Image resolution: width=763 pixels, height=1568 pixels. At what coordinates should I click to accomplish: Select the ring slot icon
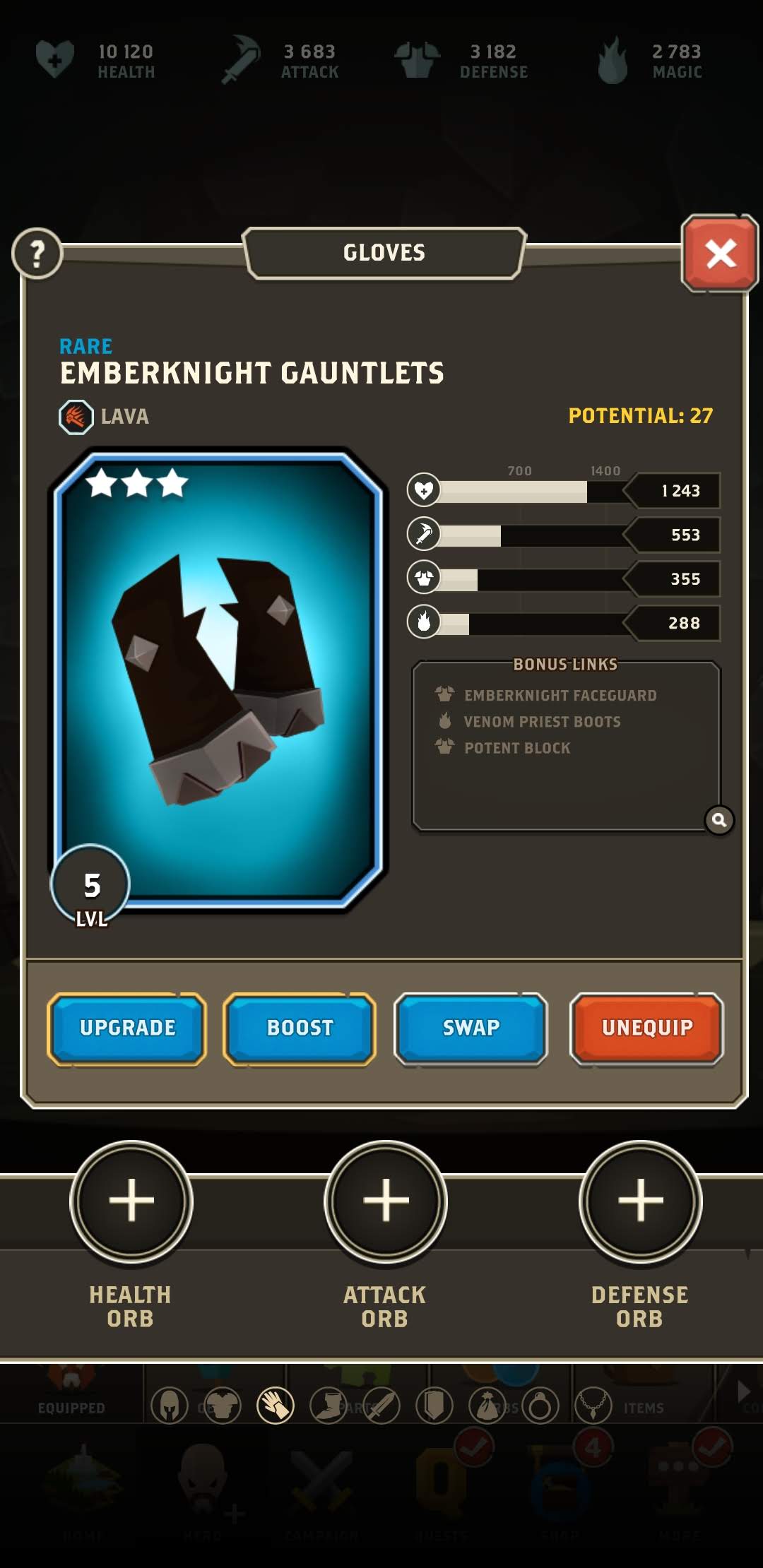[540, 1406]
